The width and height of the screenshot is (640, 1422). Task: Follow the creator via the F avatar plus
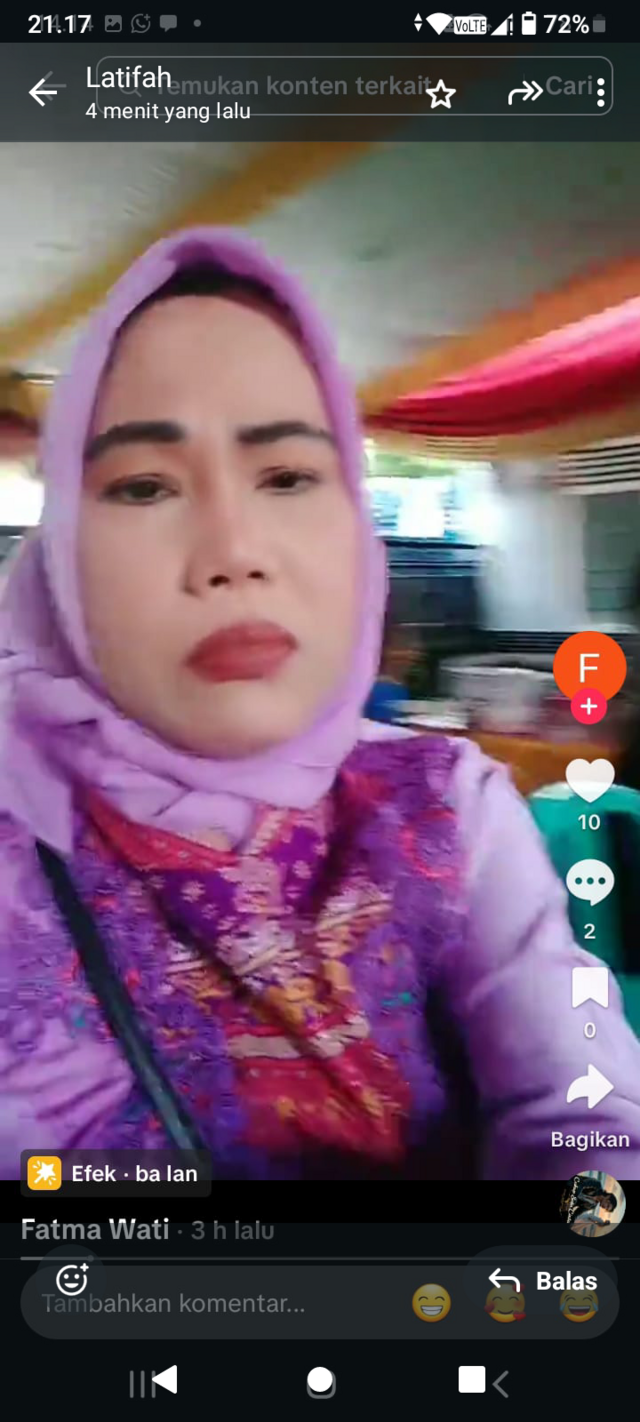tap(589, 706)
